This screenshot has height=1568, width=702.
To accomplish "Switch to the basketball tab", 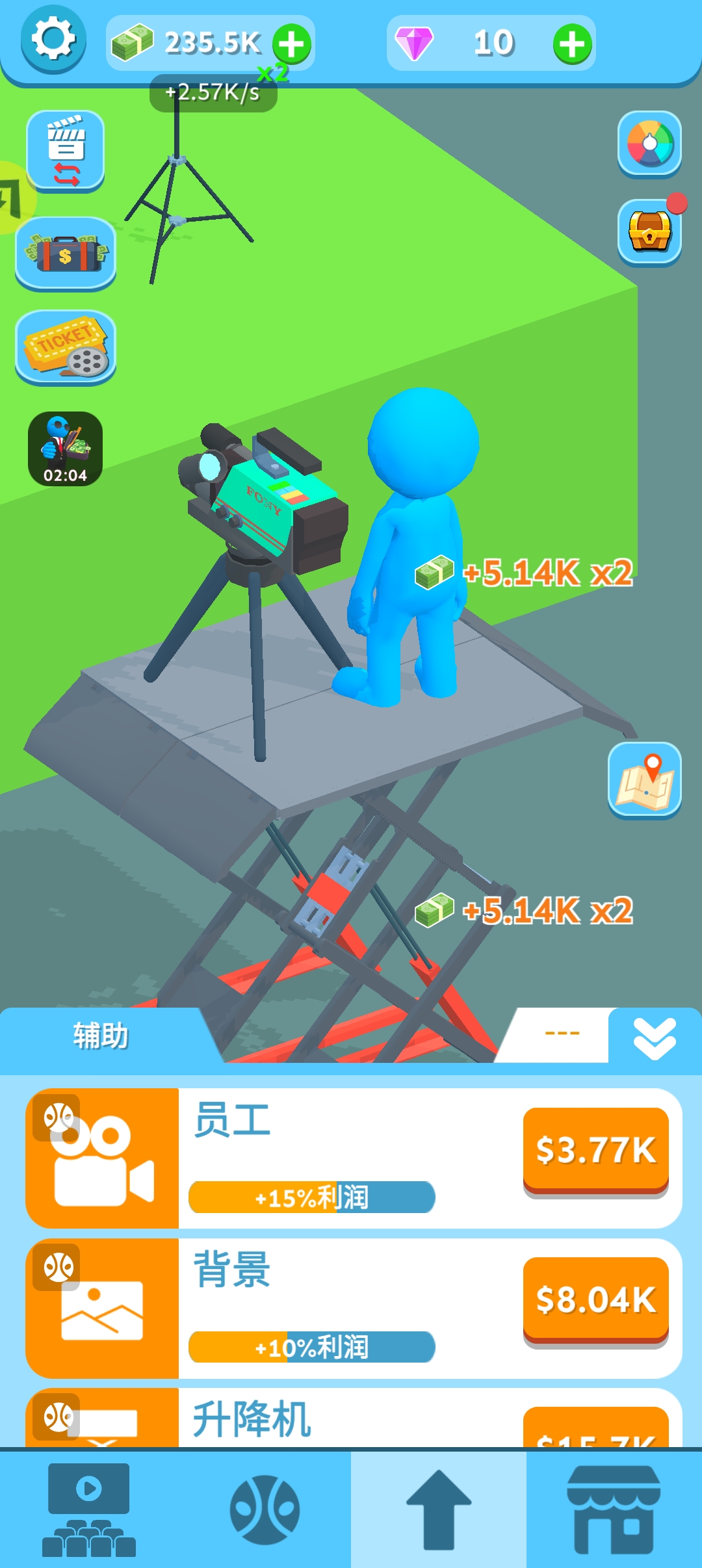I will [265, 1509].
